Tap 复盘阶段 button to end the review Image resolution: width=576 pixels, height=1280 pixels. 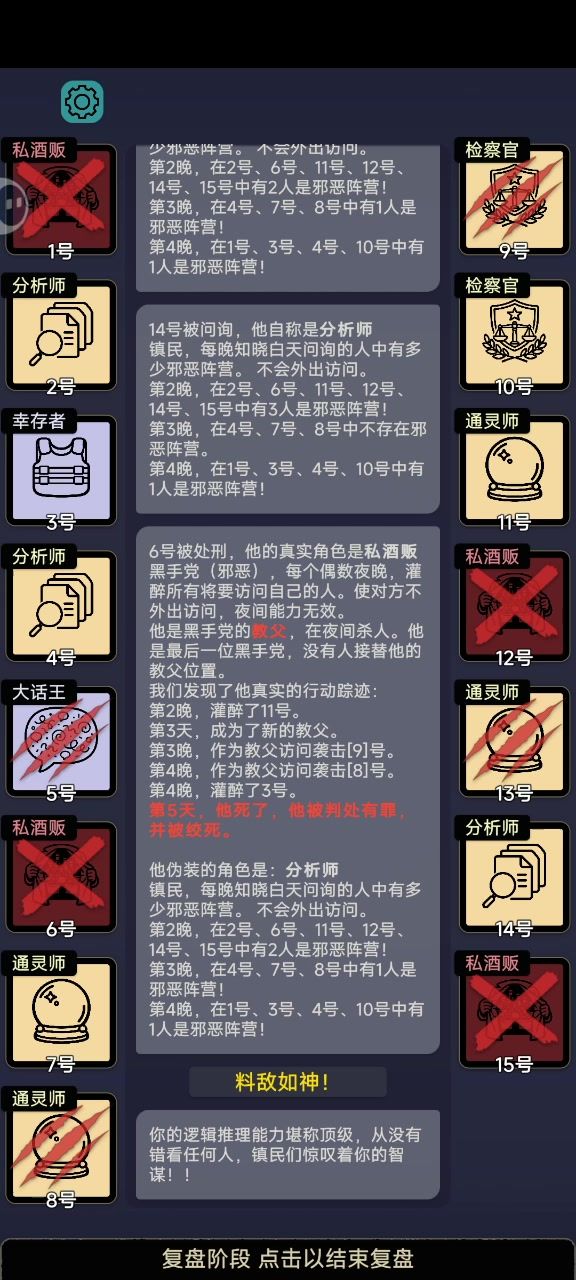click(x=288, y=1259)
